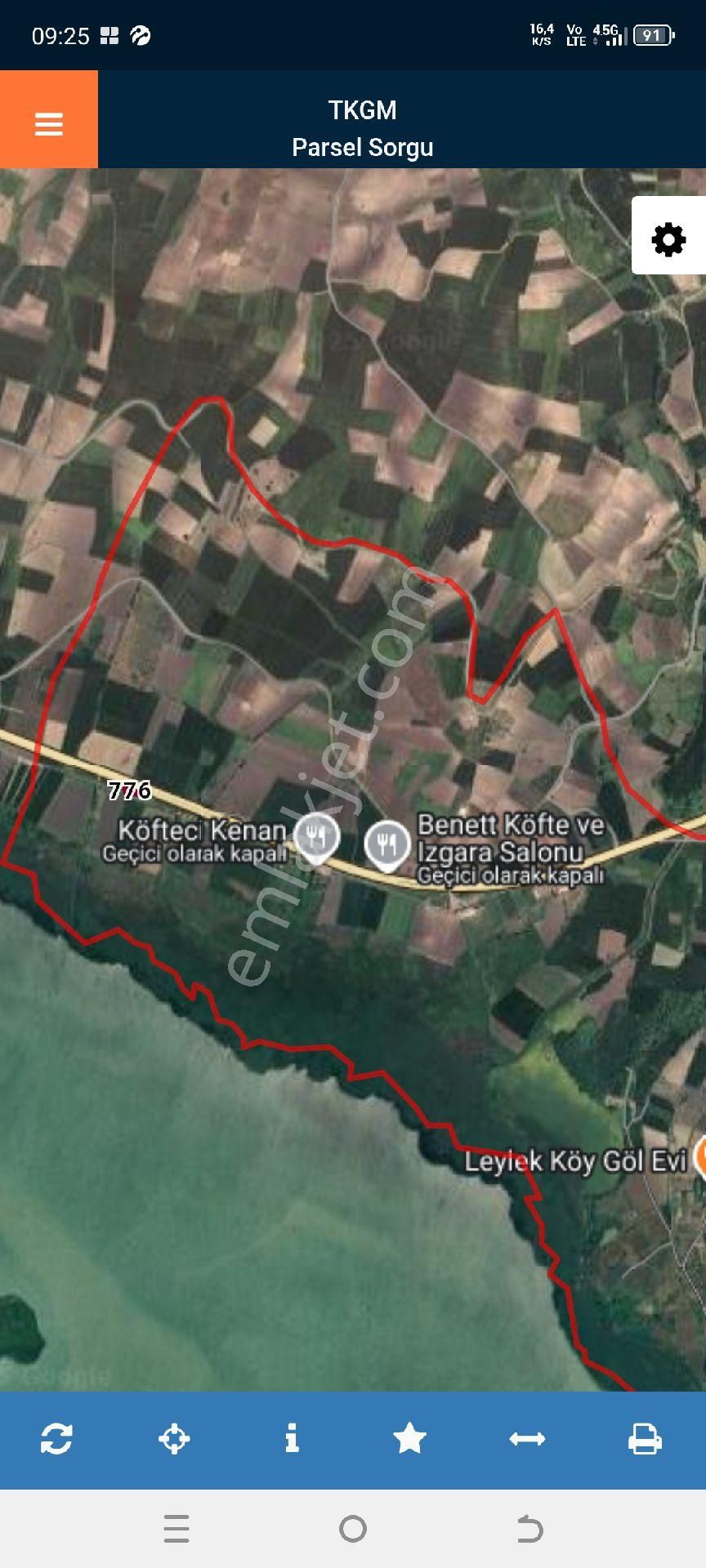Tap the refresh arrows icon
The width and height of the screenshot is (706, 1568).
tap(56, 1438)
